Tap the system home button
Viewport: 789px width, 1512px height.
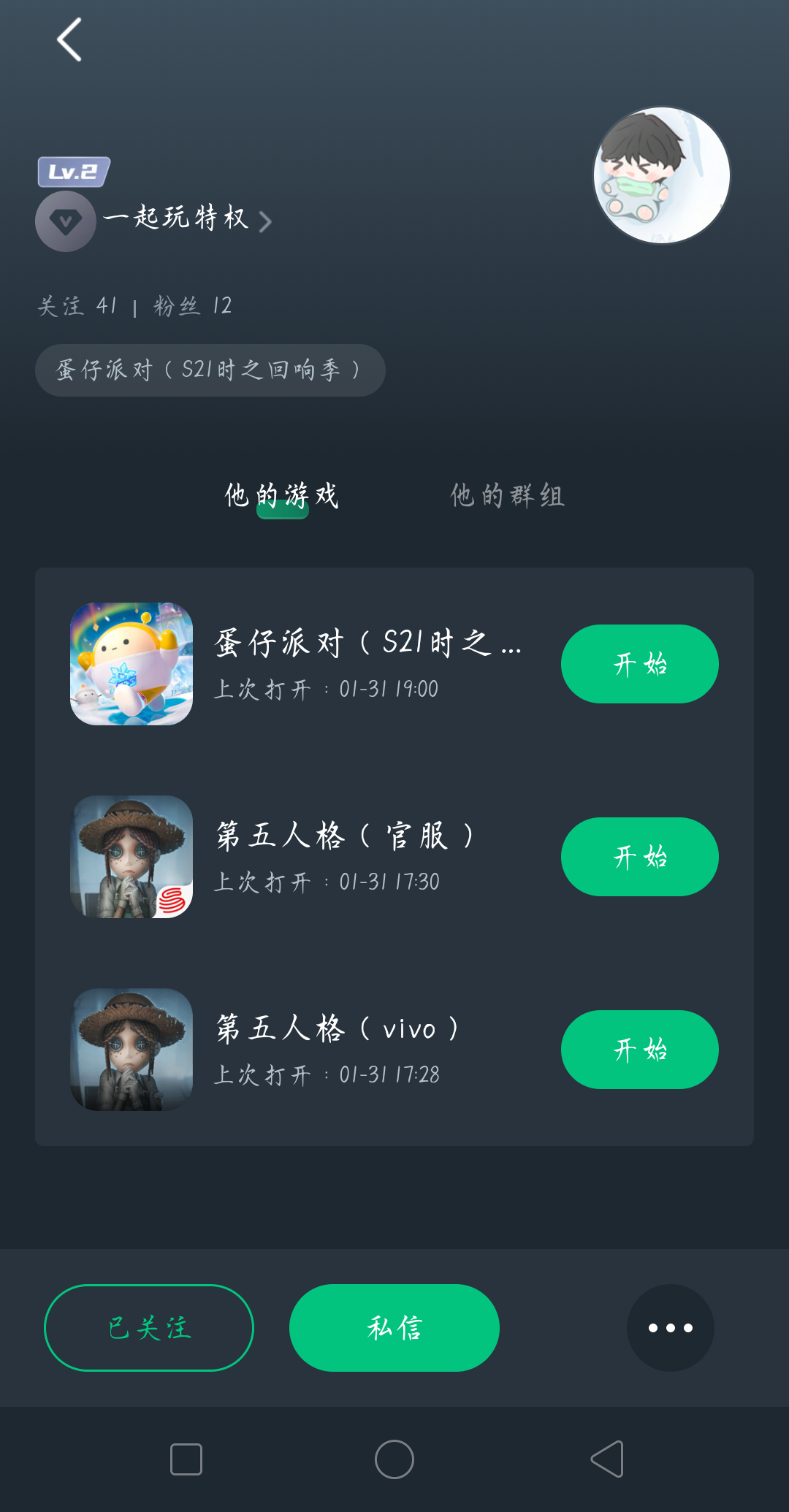point(394,1459)
